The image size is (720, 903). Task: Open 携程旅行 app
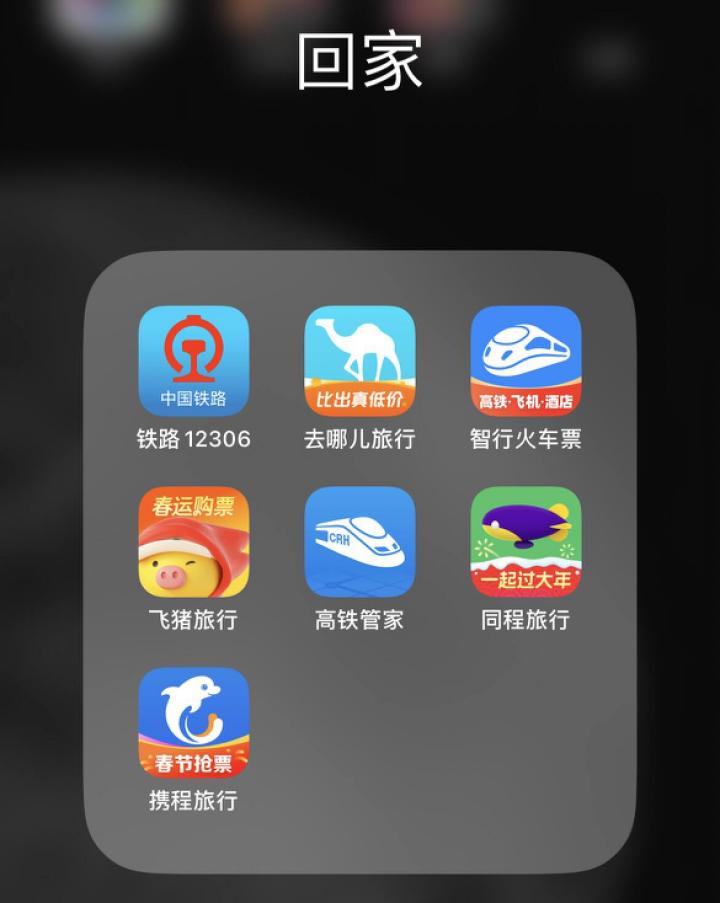[x=193, y=723]
